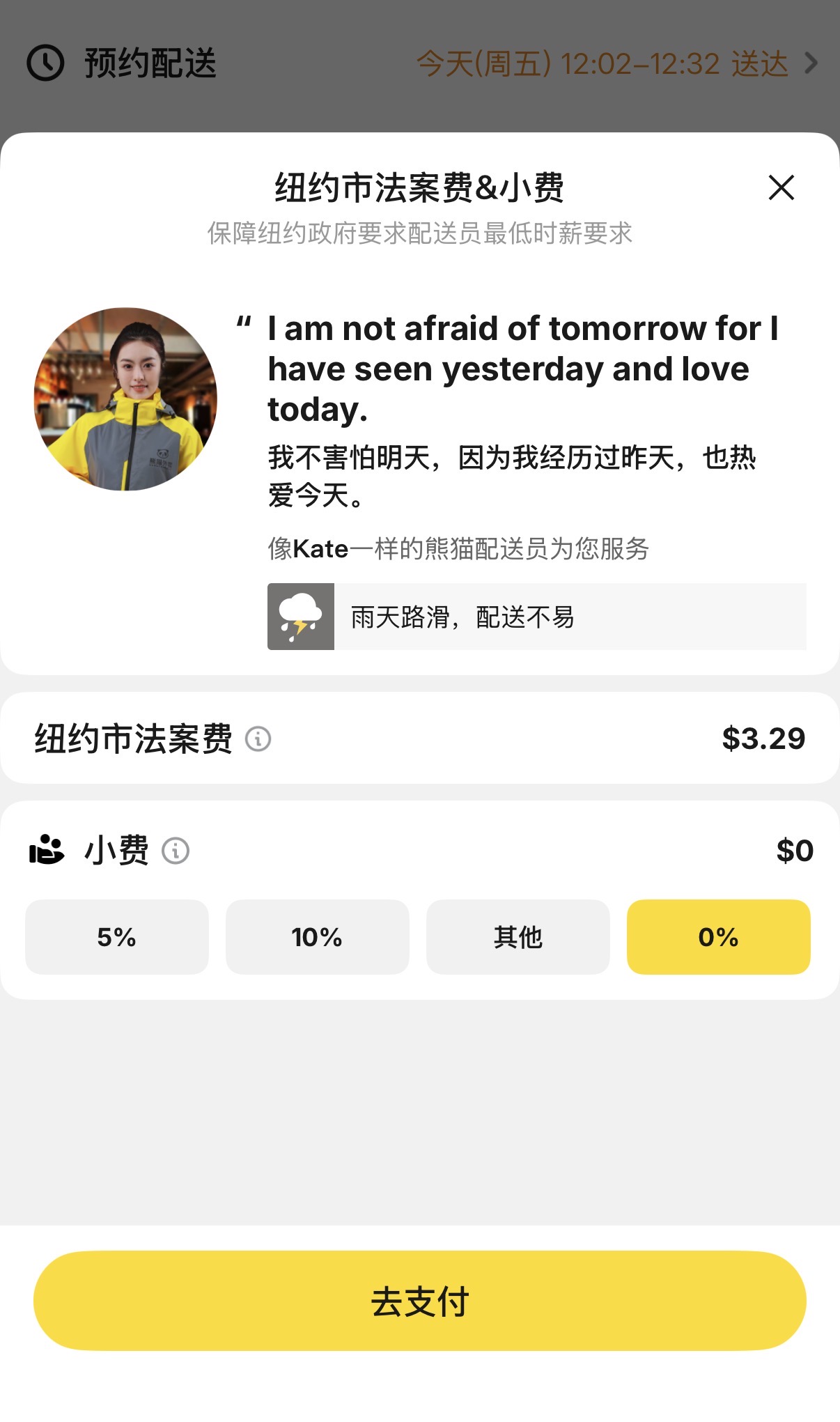Select the 0% tip option
This screenshot has height=1422, width=840.
[x=718, y=937]
